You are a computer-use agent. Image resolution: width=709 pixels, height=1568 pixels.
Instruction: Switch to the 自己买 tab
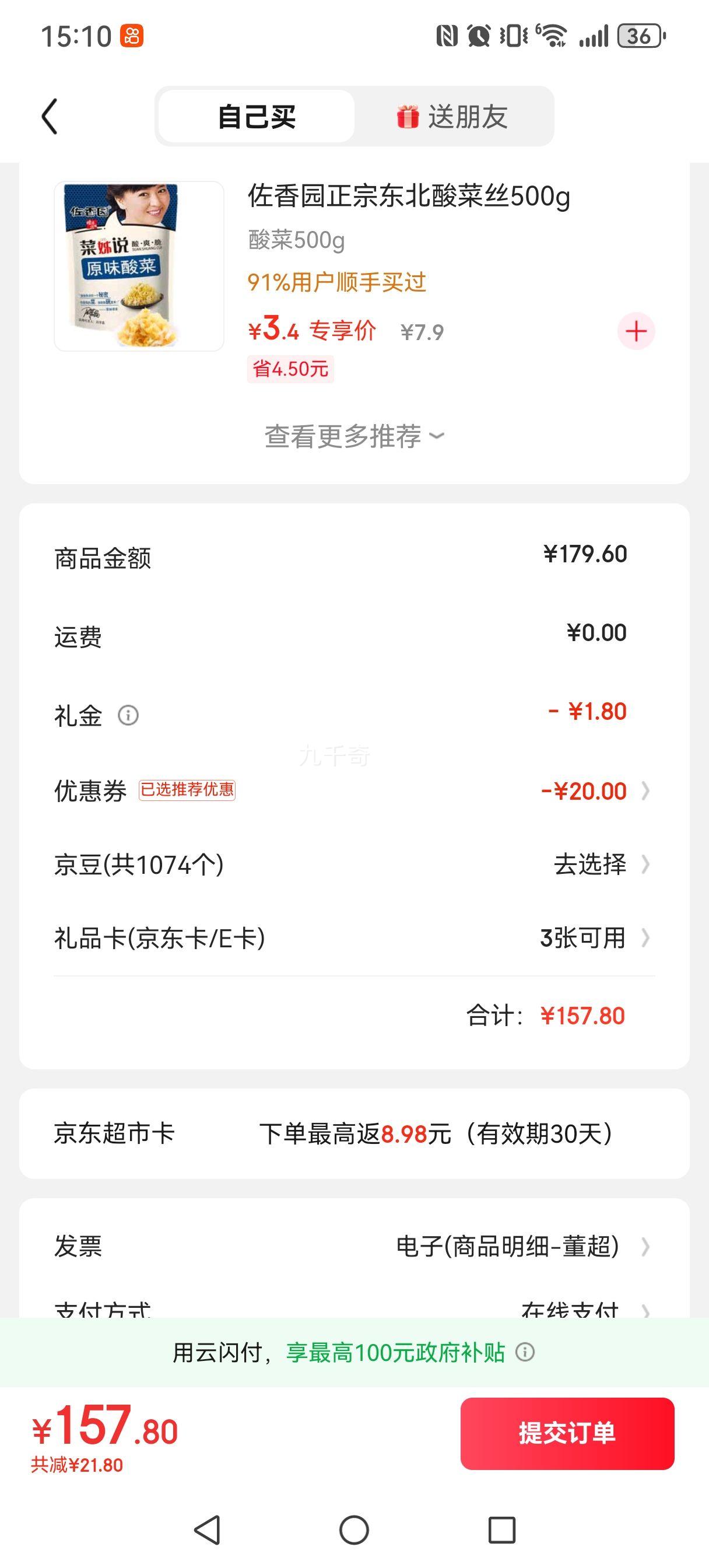pos(256,116)
